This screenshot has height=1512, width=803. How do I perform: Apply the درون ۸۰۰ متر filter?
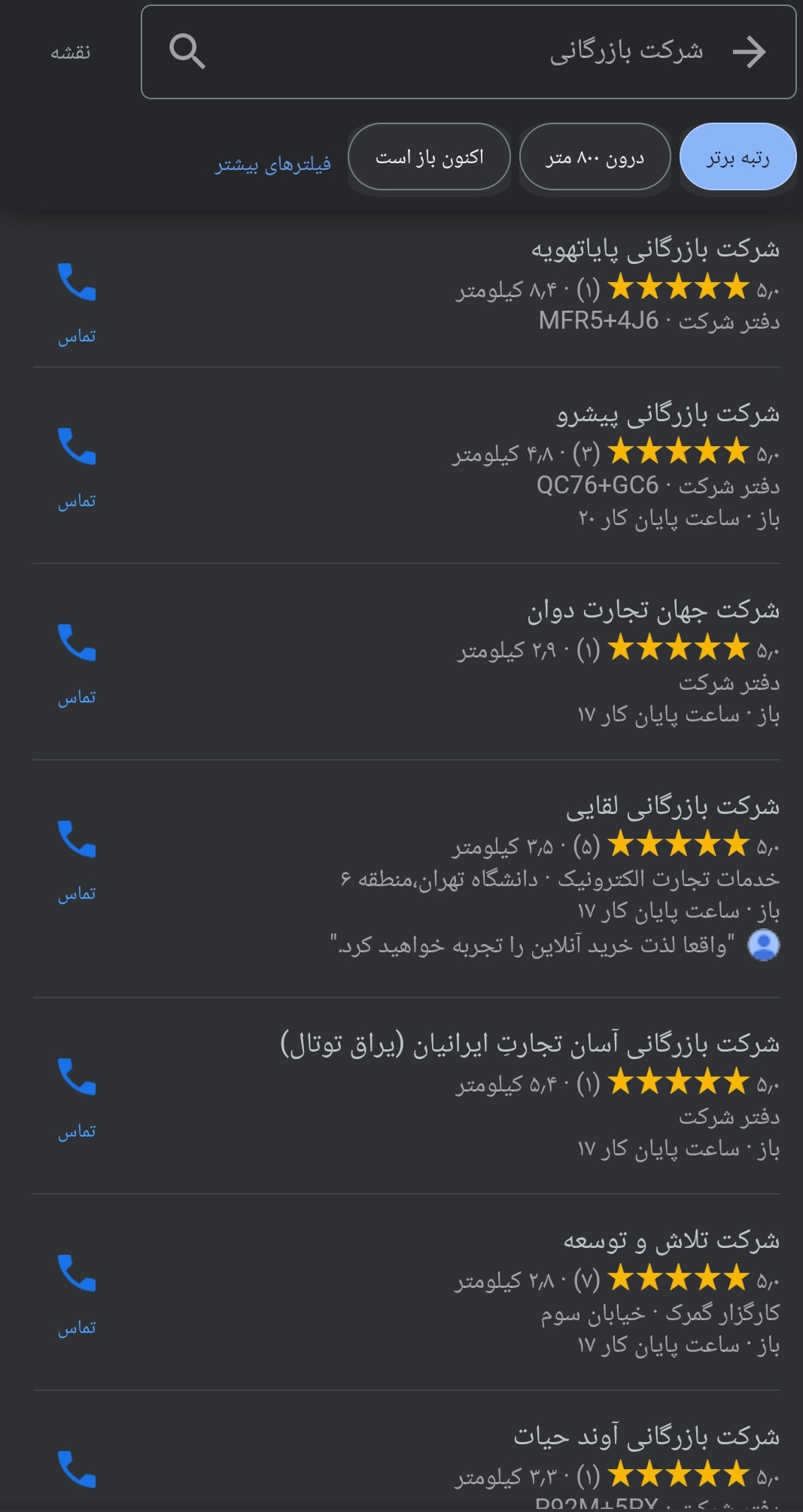(x=595, y=158)
